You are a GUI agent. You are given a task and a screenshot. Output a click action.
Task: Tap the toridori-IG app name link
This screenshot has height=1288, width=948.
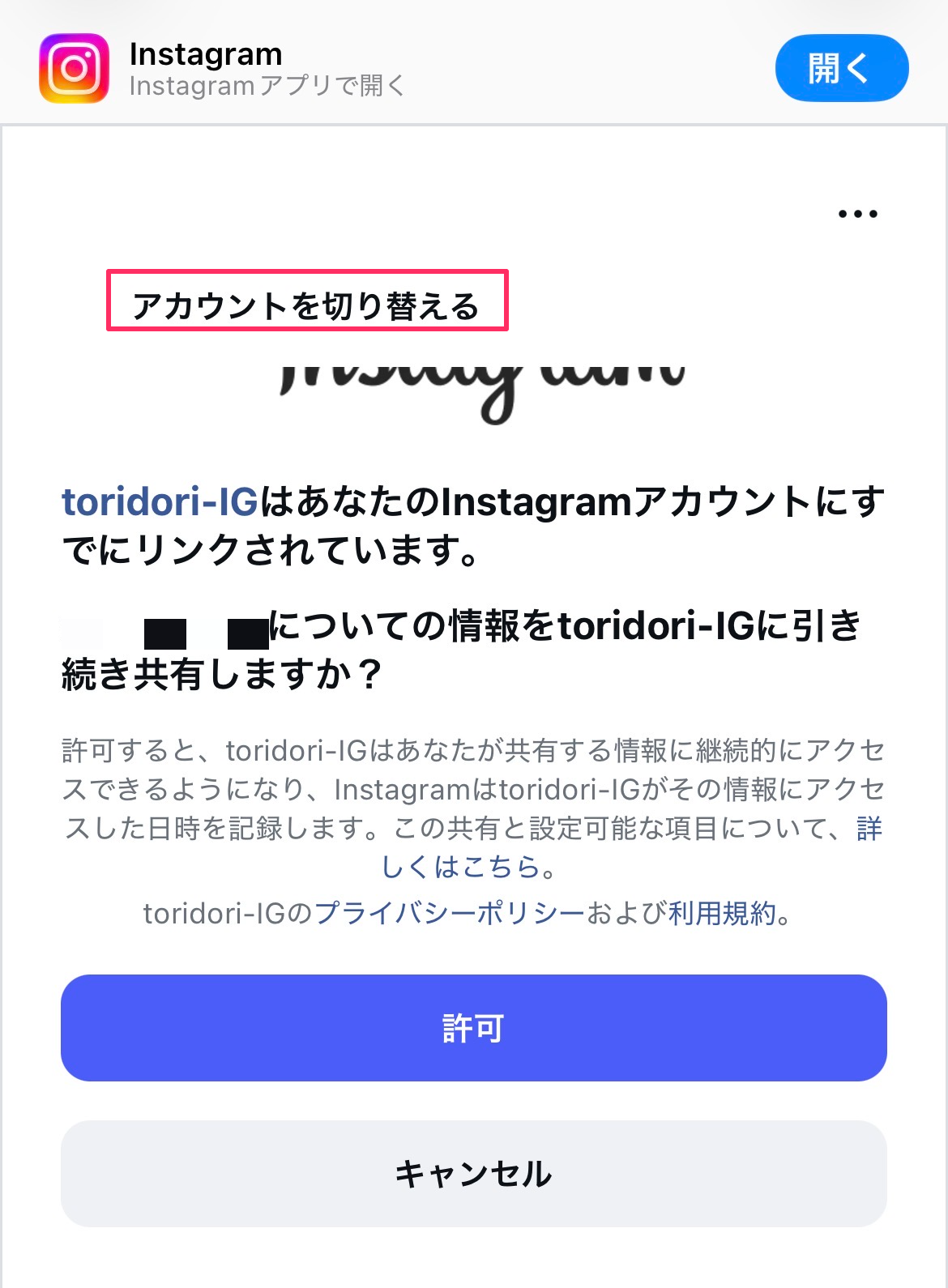[x=160, y=502]
